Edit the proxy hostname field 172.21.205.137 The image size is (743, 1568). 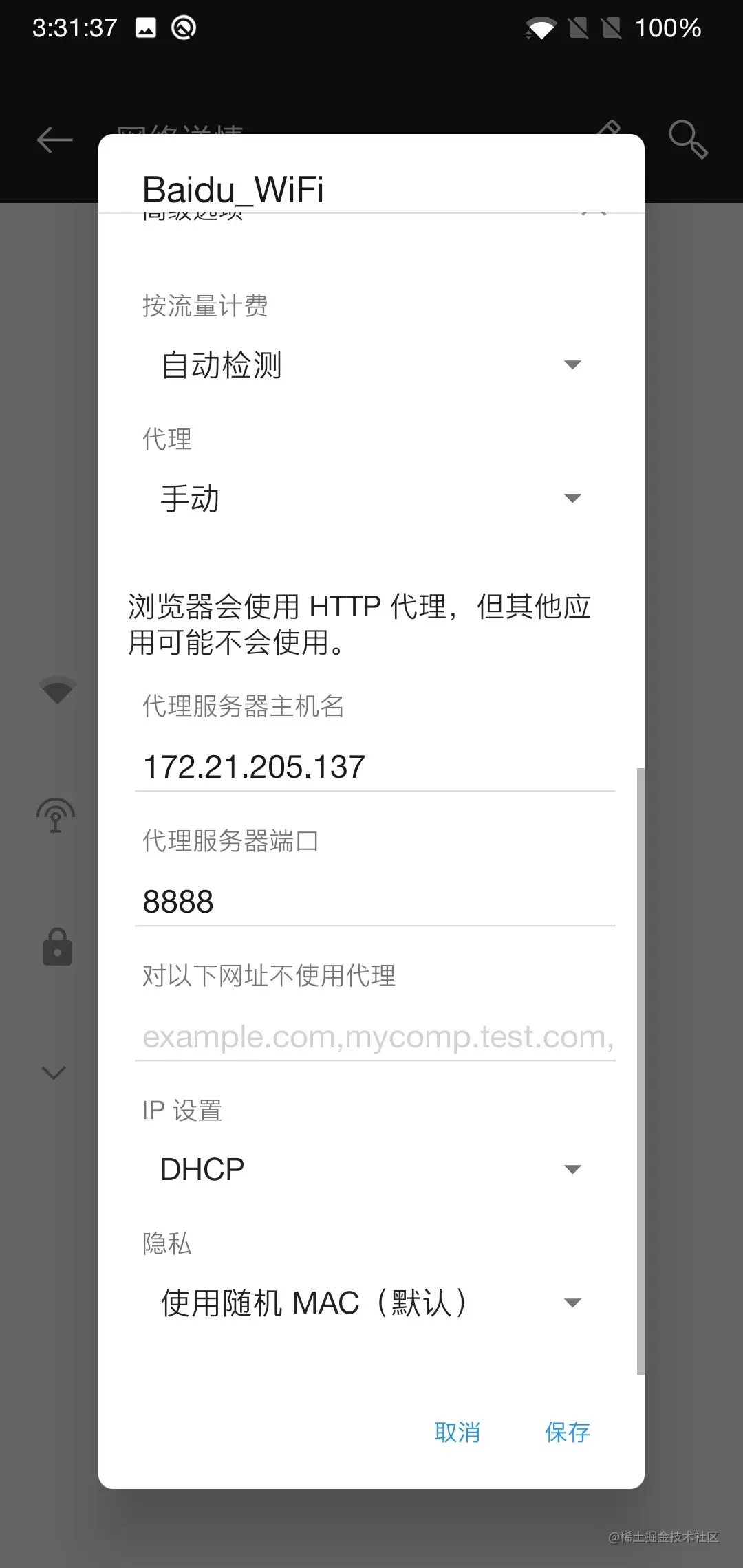coord(374,767)
